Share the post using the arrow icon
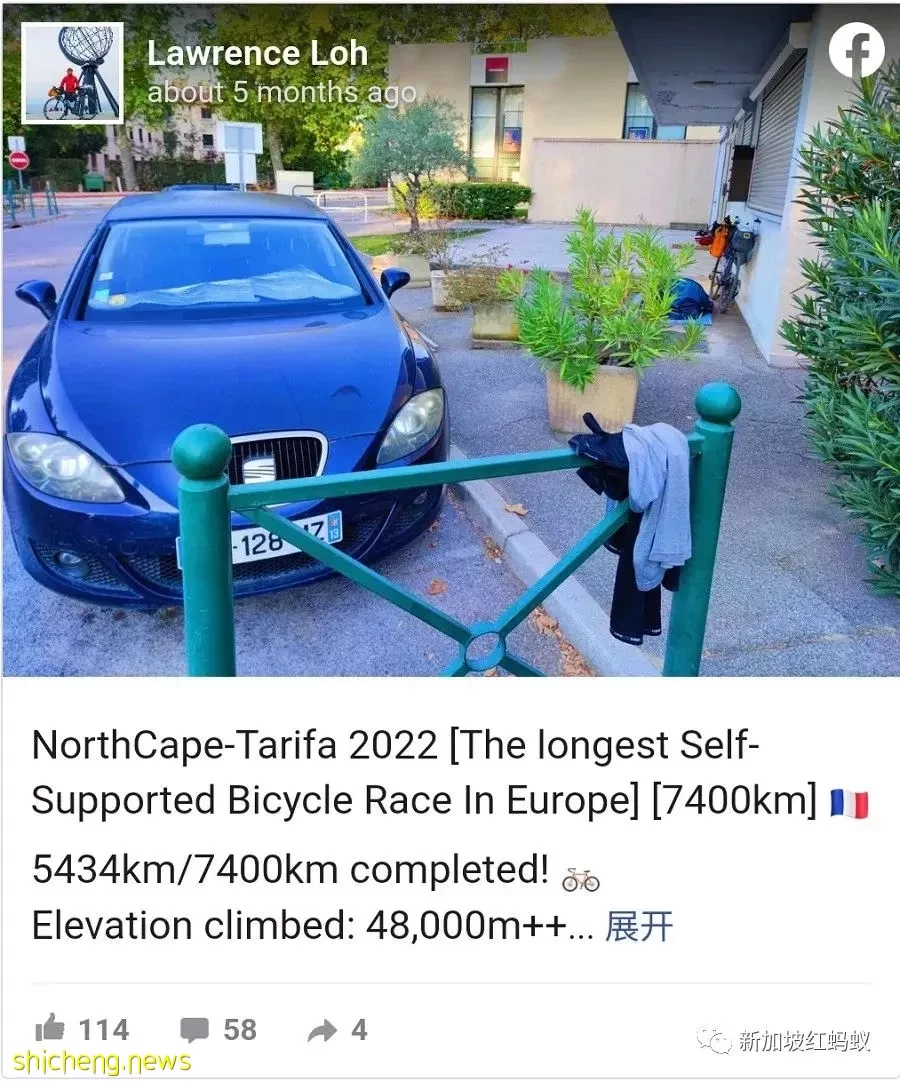The height and width of the screenshot is (1081, 900). (322, 1030)
